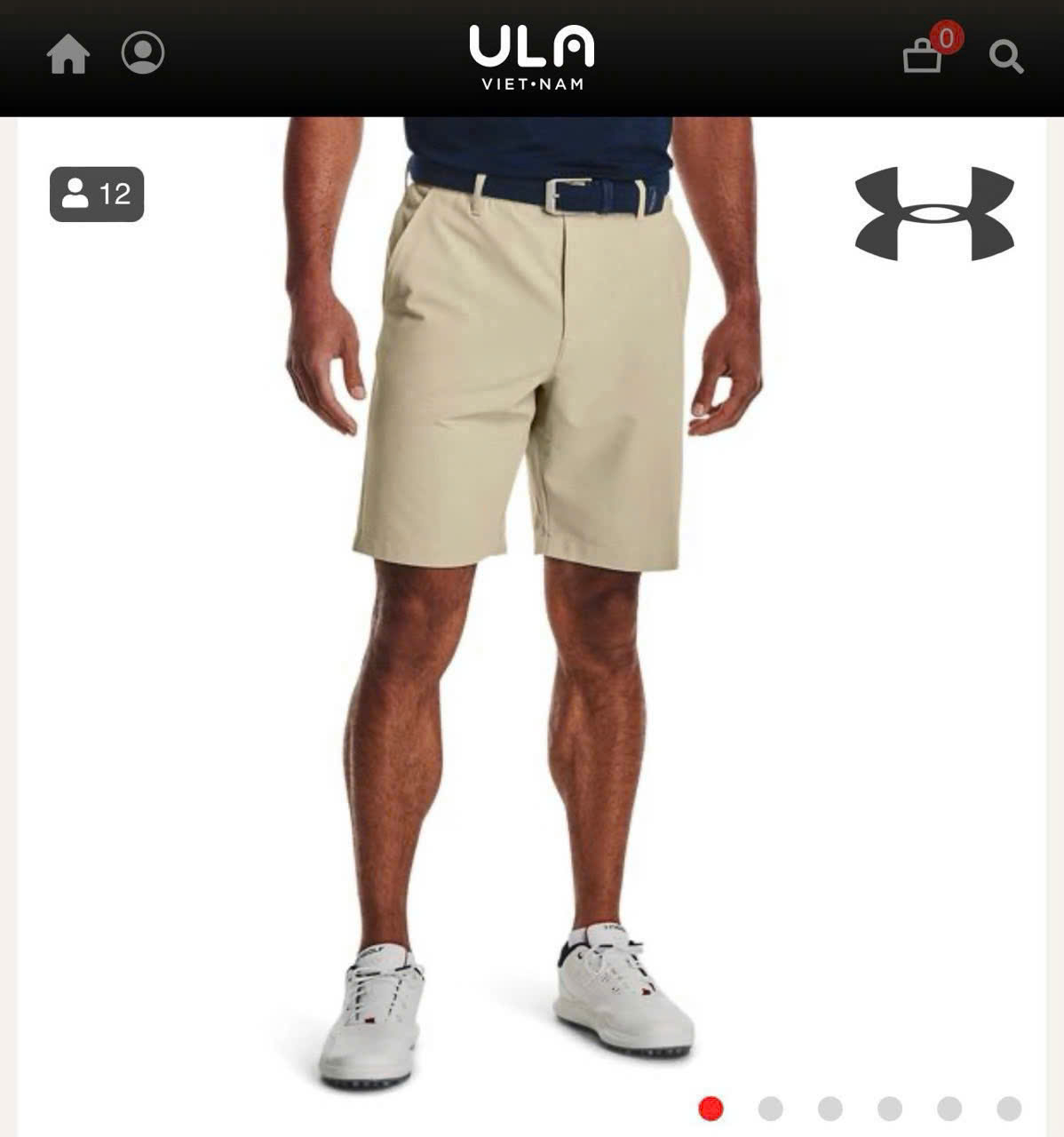This screenshot has width=1064, height=1137.
Task: Click the currently active red carousel dot
Action: coord(709,1108)
